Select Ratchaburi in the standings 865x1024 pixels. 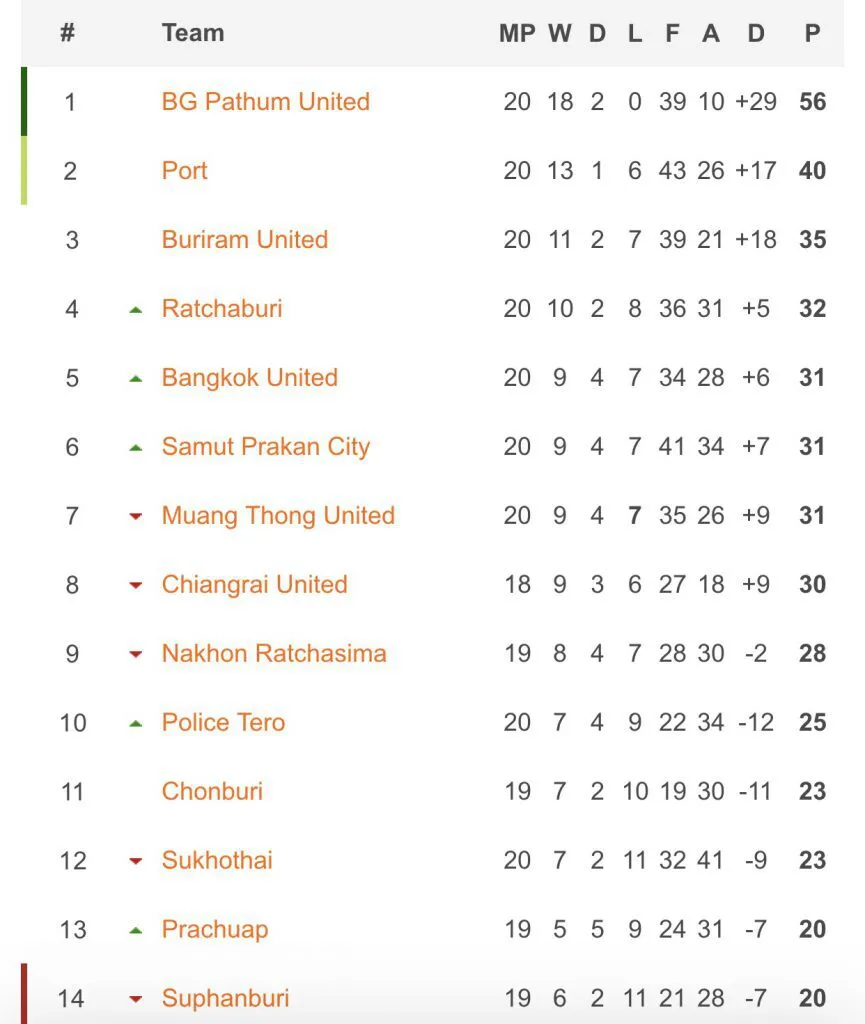pyautogui.click(x=221, y=309)
